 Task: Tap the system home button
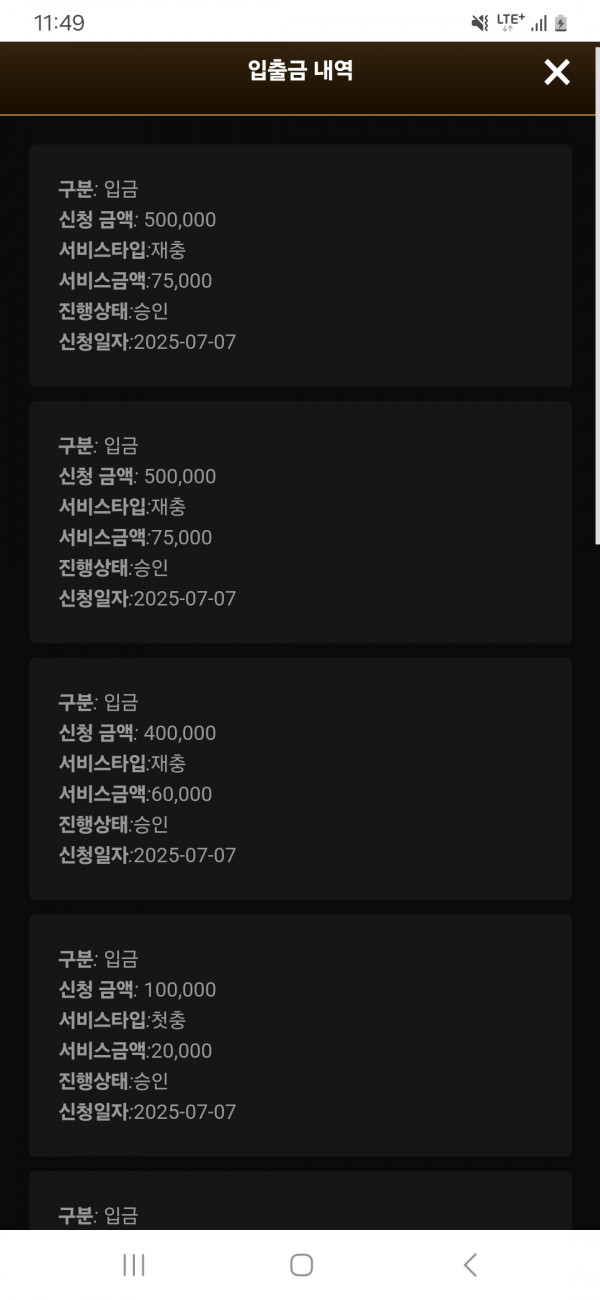point(301,1265)
